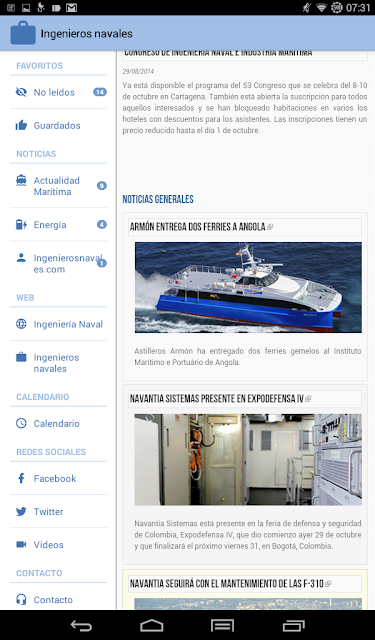Open Ingenierosnavales.com news feed
This screenshot has height=640, width=375.
58,263
